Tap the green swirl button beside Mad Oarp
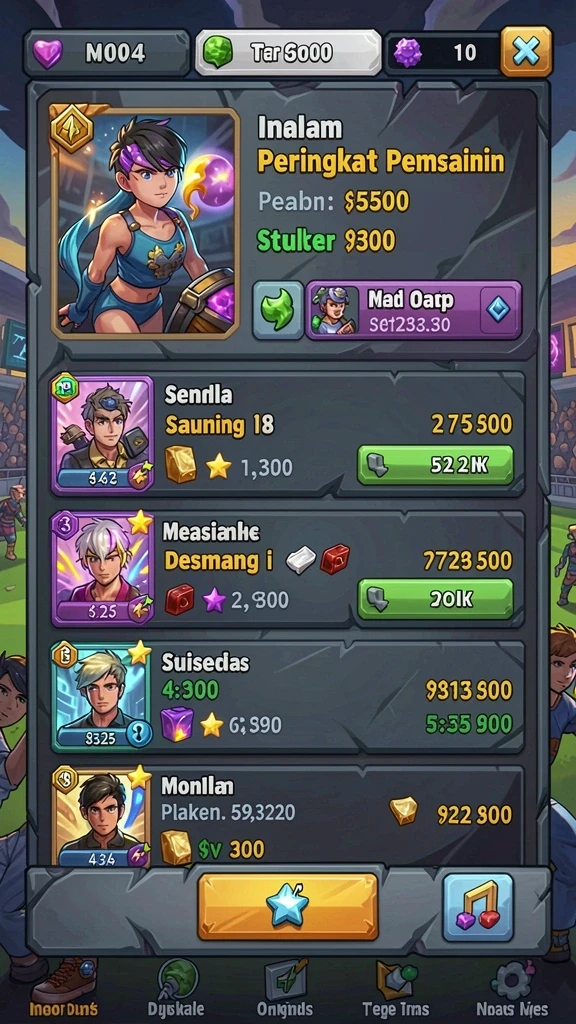 pyautogui.click(x=278, y=310)
